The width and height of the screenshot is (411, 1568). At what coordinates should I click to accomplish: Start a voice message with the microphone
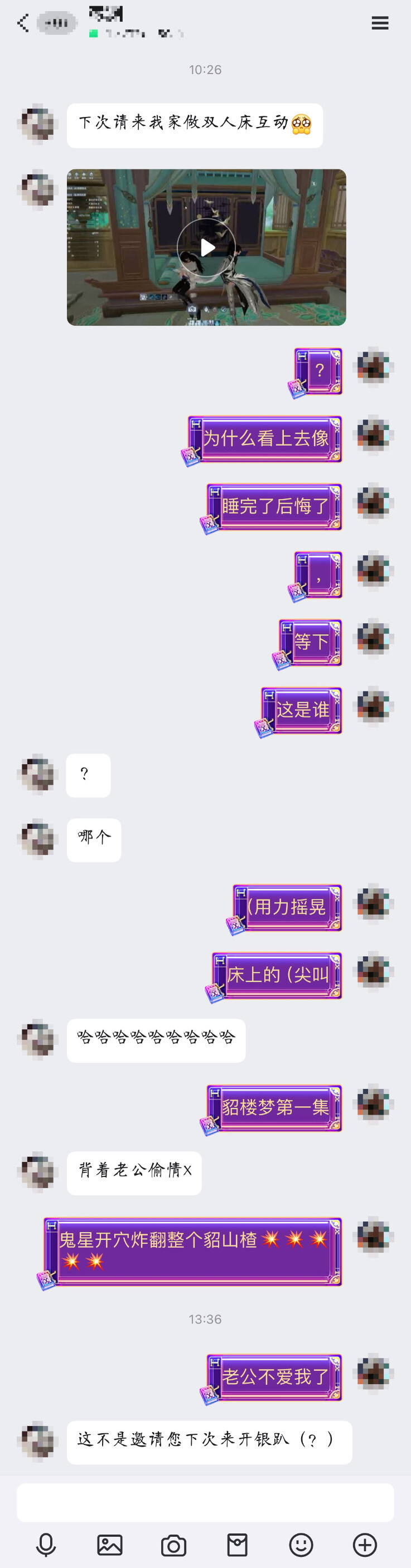(x=46, y=1544)
